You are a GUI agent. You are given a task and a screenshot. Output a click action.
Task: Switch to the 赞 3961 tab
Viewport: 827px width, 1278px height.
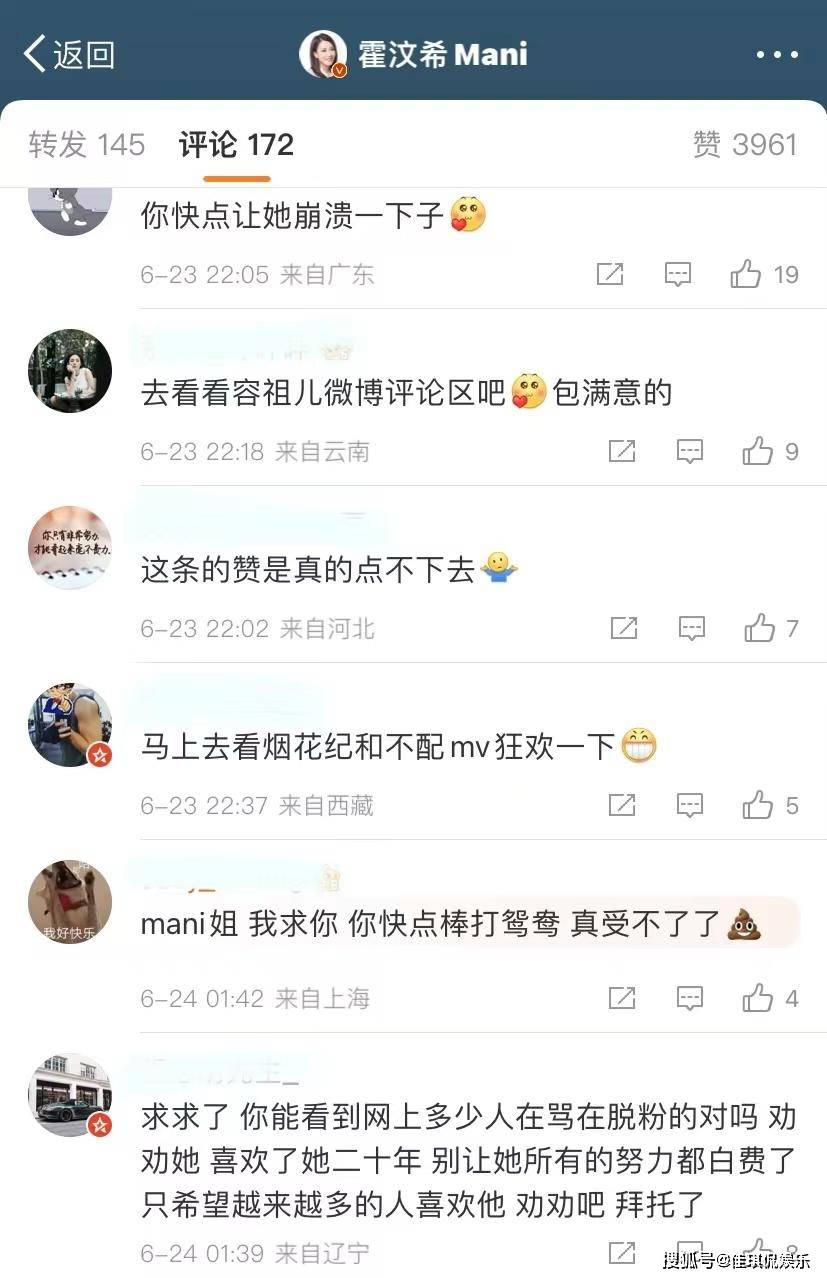pos(745,145)
